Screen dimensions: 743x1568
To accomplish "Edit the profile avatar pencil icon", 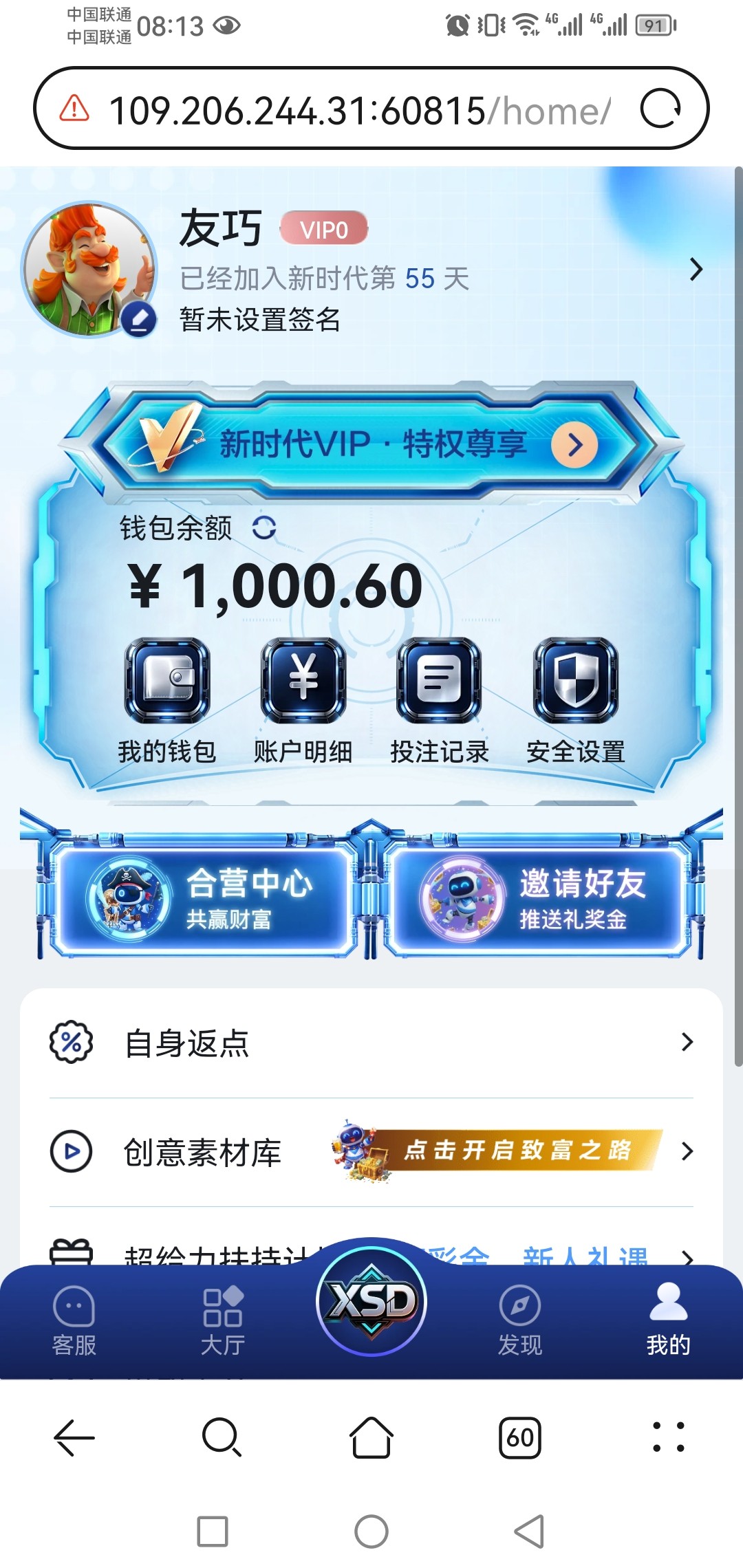I will tap(140, 319).
